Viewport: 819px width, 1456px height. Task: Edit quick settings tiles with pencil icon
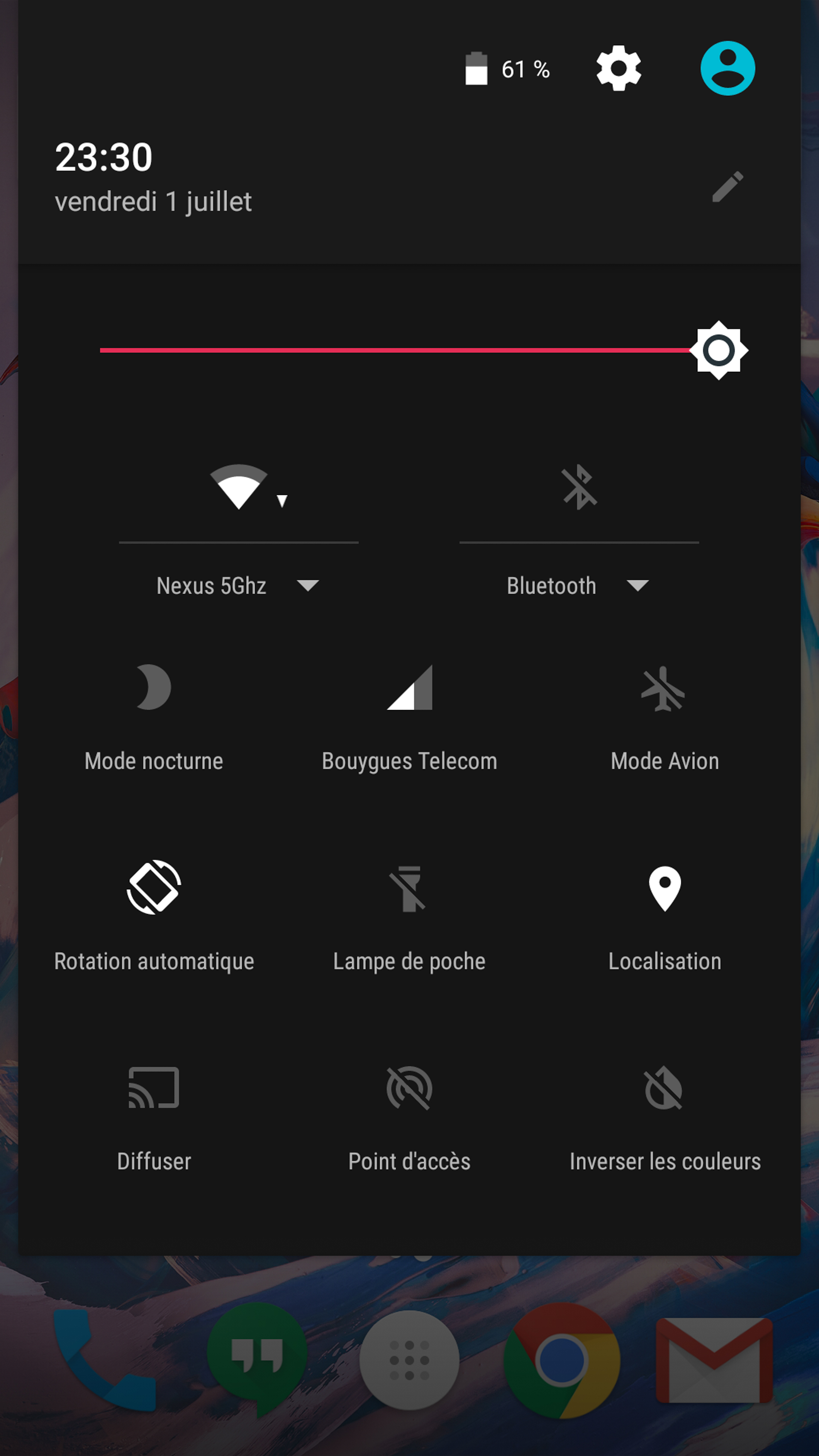(x=727, y=186)
